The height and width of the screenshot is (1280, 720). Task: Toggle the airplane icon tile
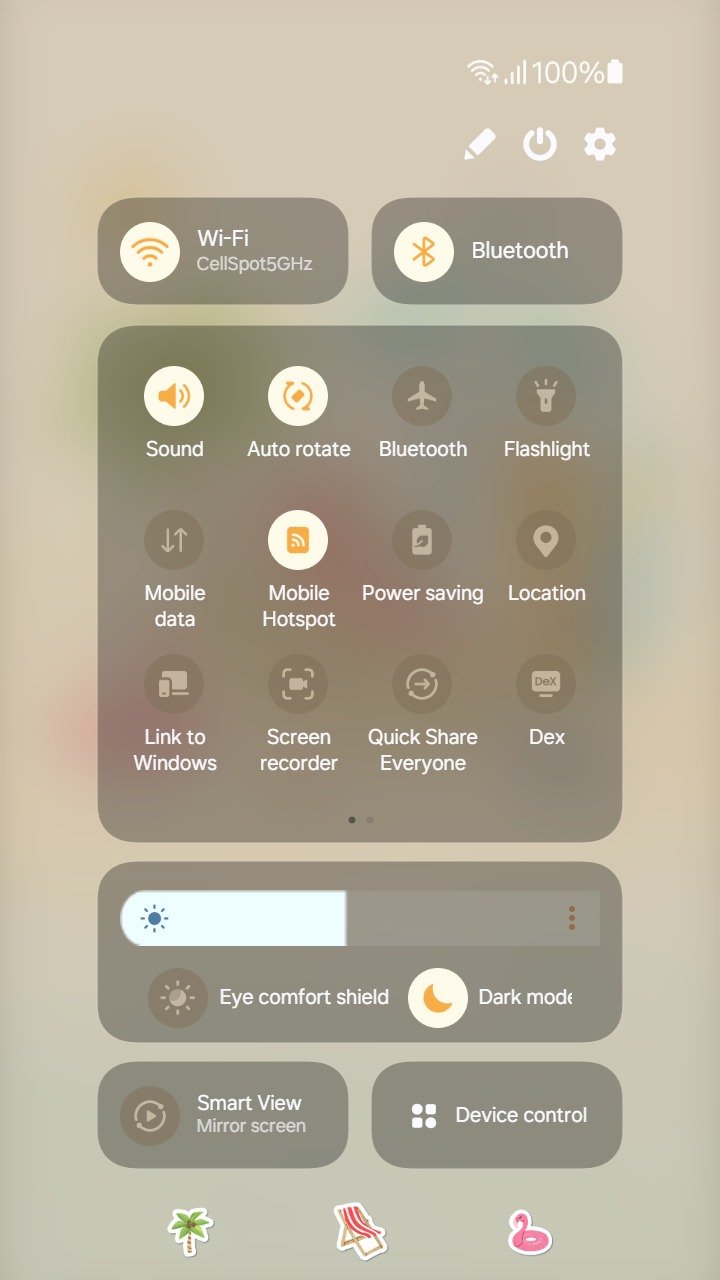(x=422, y=396)
